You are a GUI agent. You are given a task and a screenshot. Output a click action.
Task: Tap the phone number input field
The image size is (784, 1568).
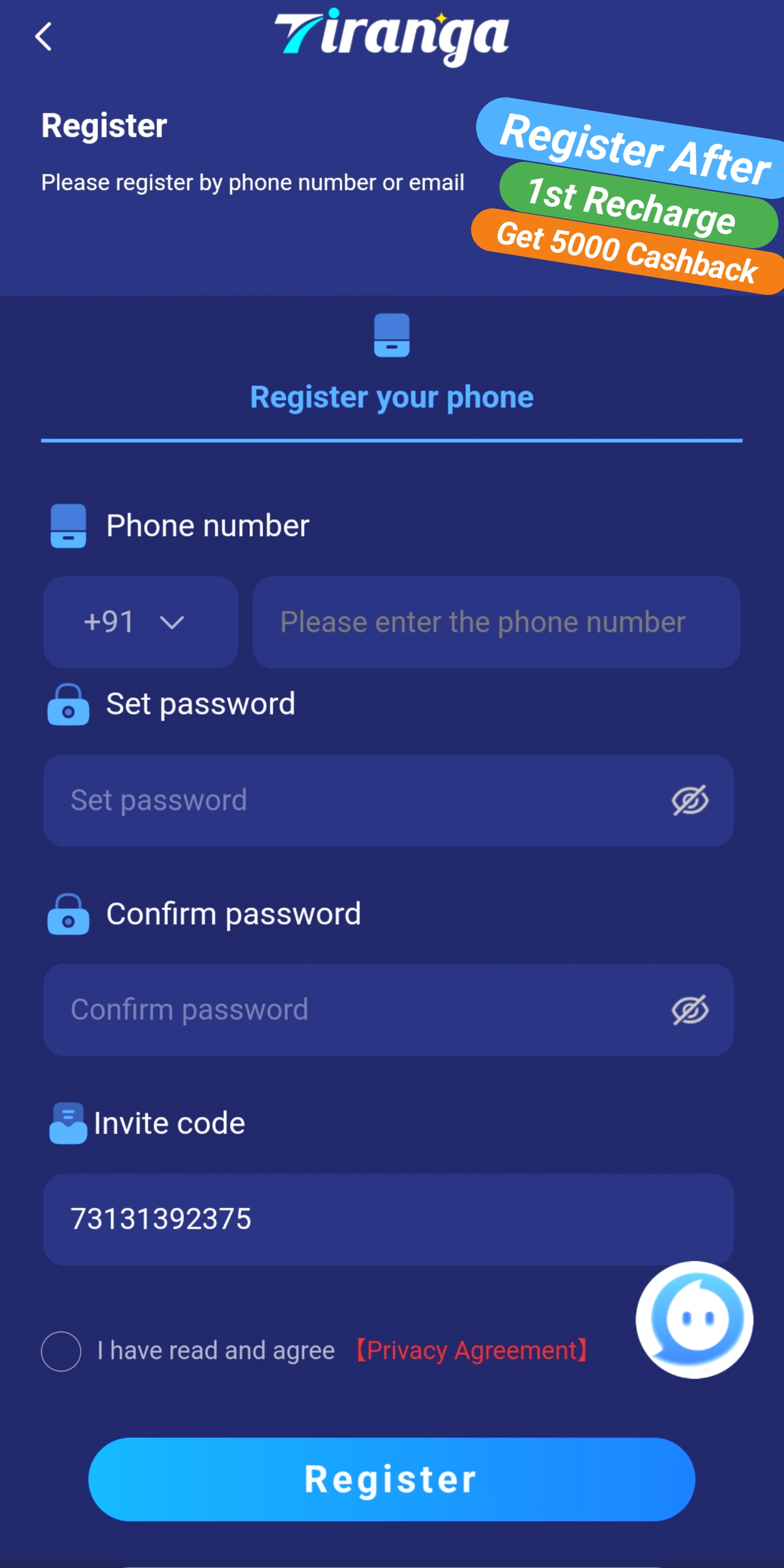pos(495,622)
